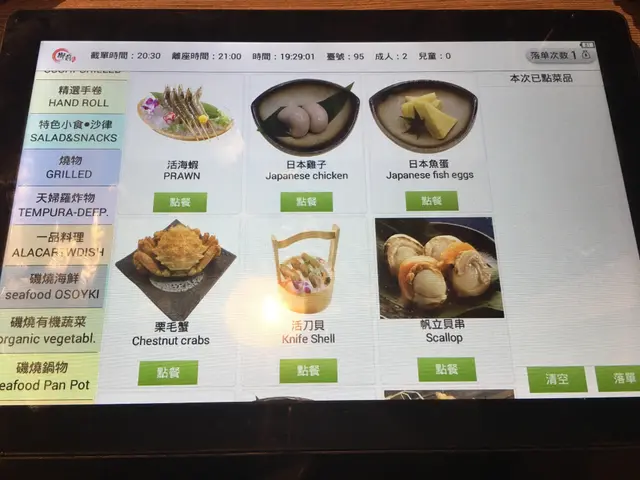
Task: Order Chestnut crabs
Action: (x=167, y=372)
